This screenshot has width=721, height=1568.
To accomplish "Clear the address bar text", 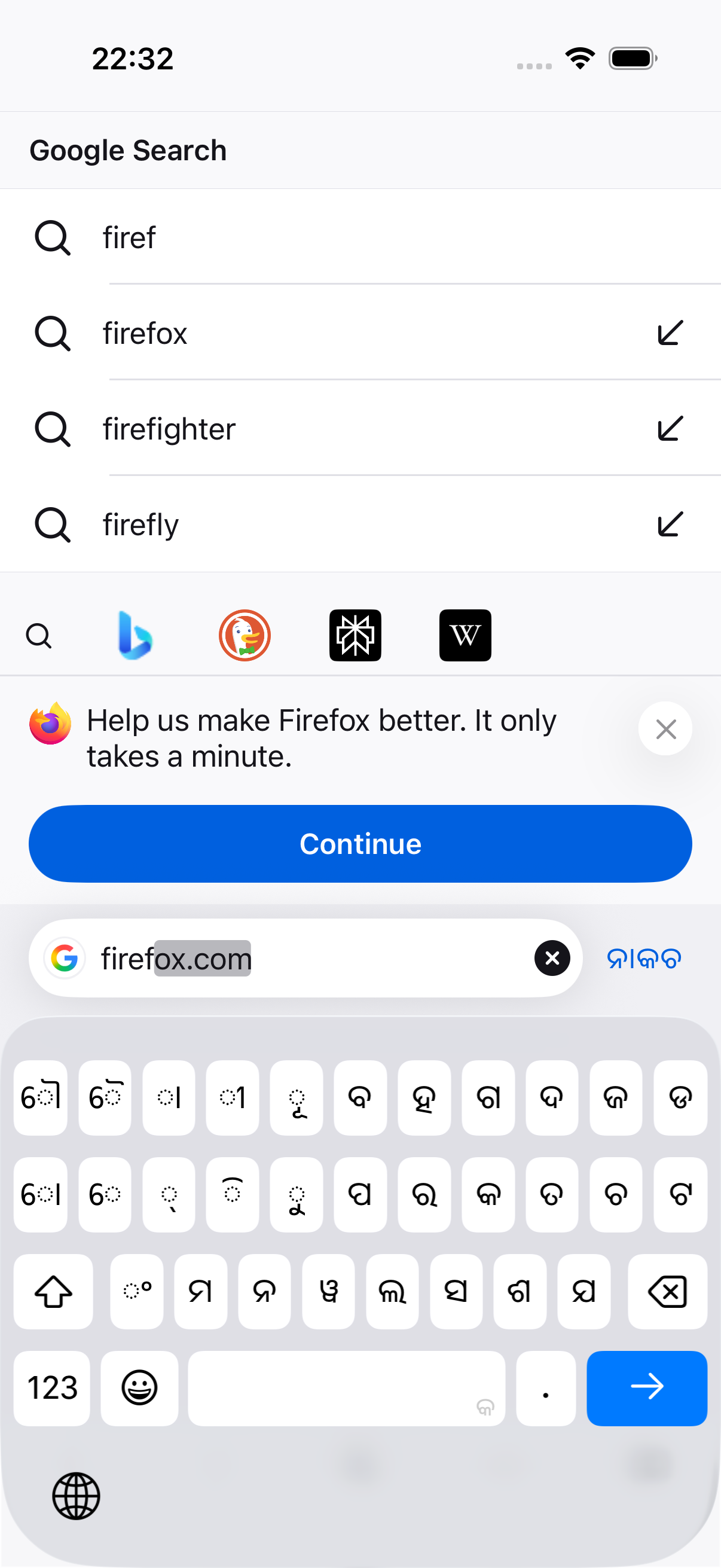I will click(552, 958).
